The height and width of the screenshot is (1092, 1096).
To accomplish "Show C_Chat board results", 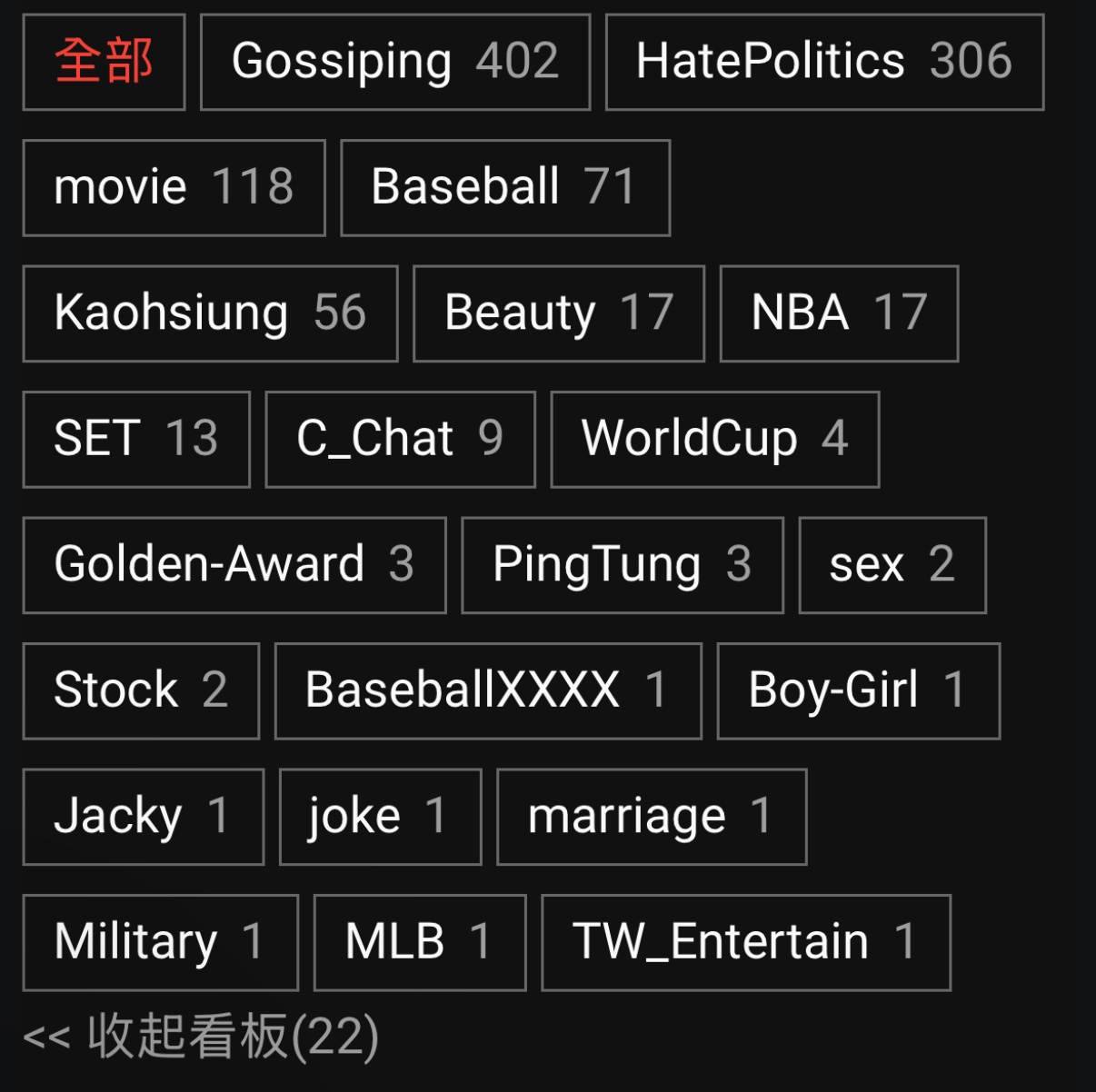I will (400, 439).
